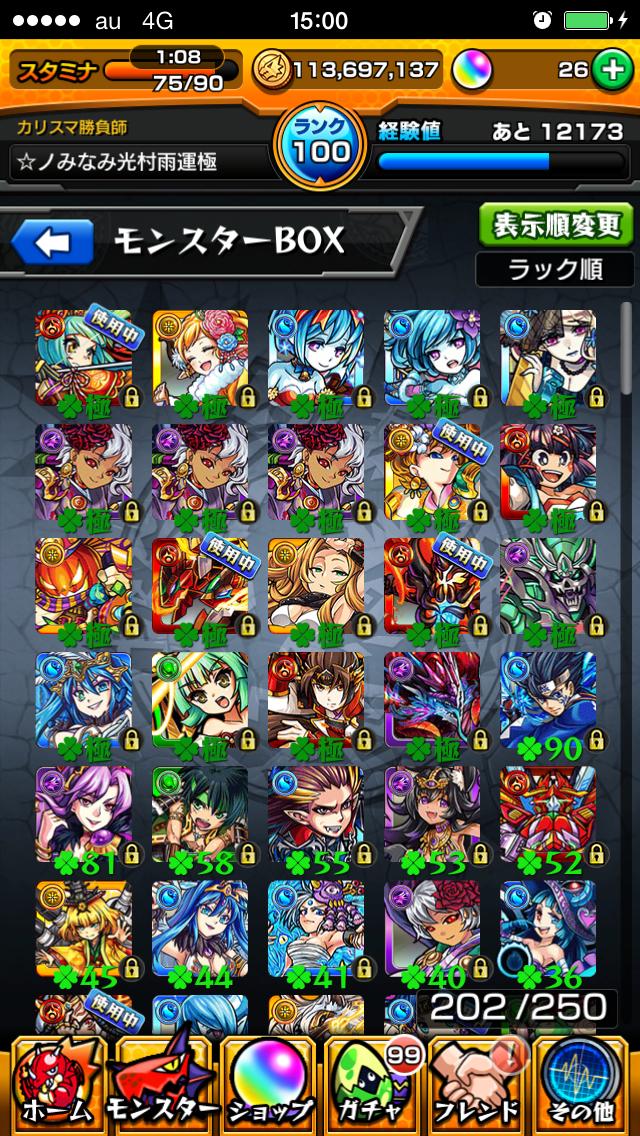640x1136 pixels.
Task: View the monster with luck 44
Action: click(x=199, y=929)
